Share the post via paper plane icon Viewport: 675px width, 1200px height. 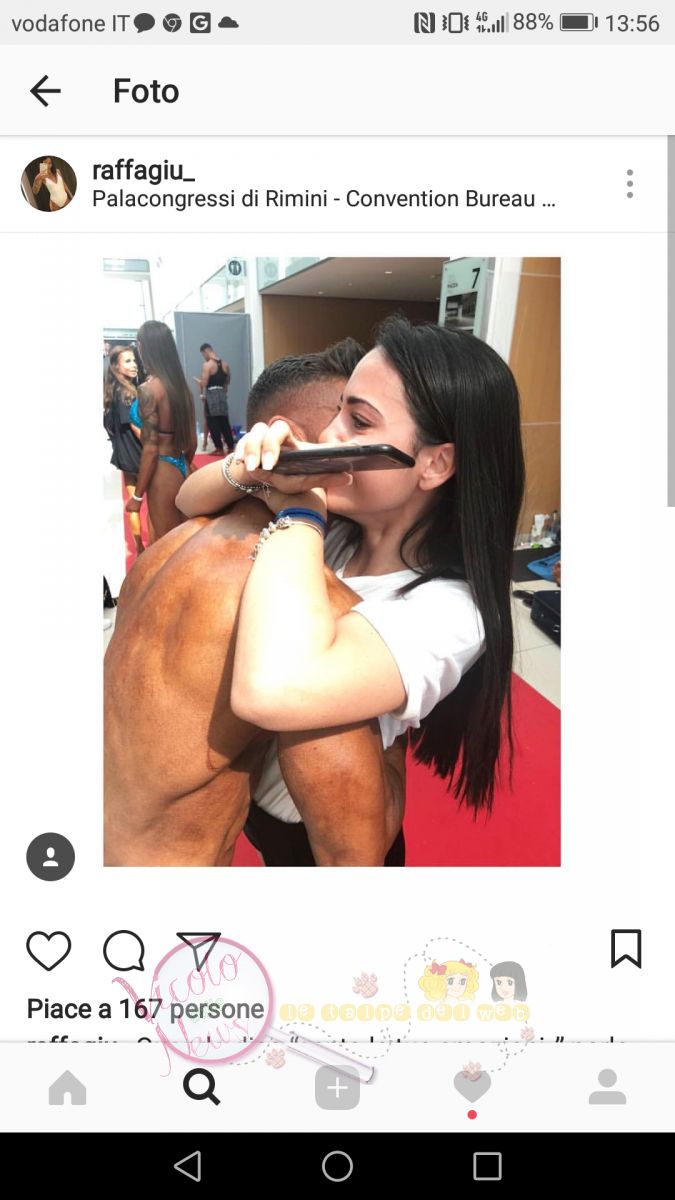[x=198, y=950]
